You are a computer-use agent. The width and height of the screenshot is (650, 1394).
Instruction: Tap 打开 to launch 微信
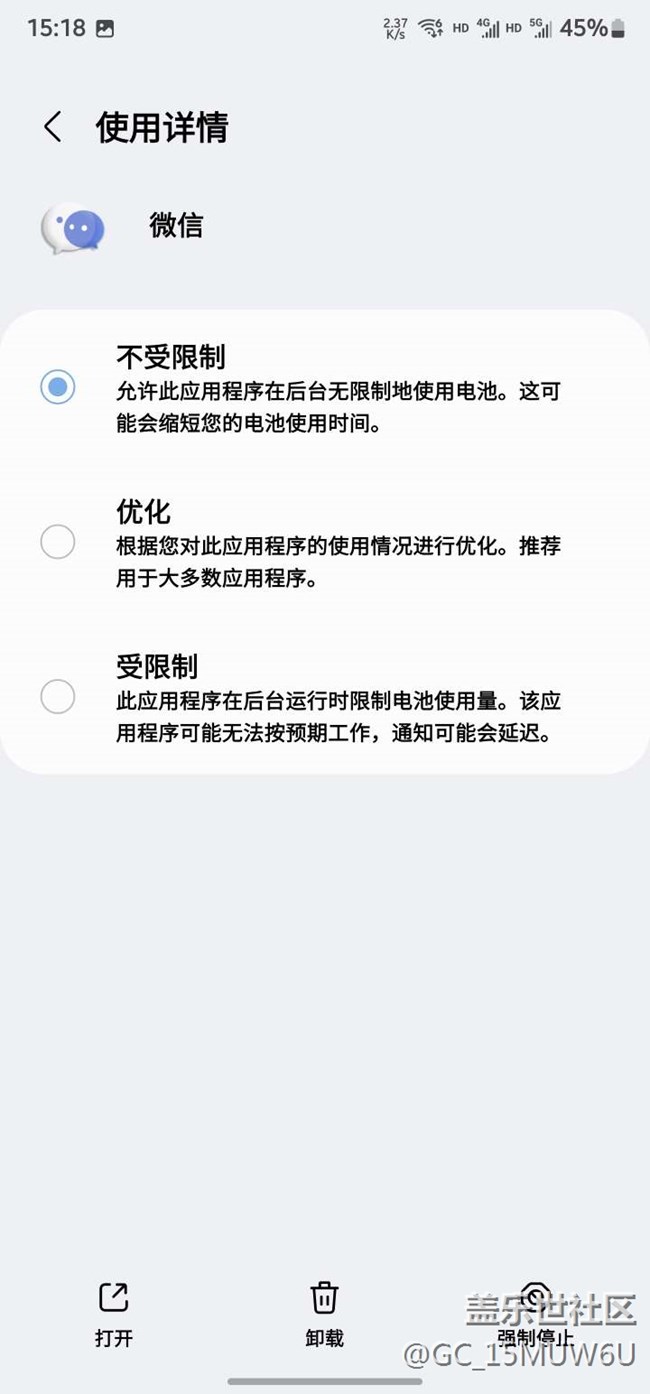(114, 1314)
